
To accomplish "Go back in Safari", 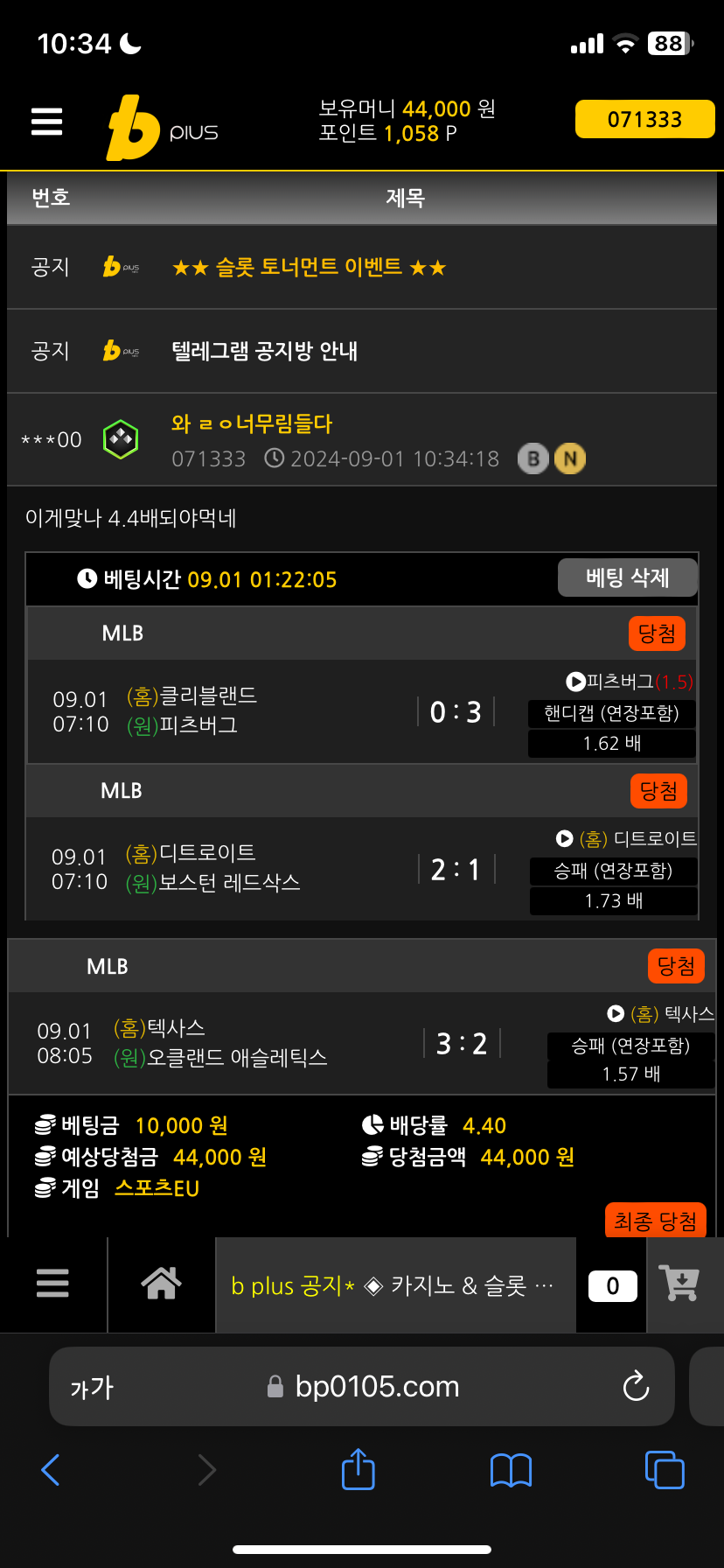I will [51, 1470].
